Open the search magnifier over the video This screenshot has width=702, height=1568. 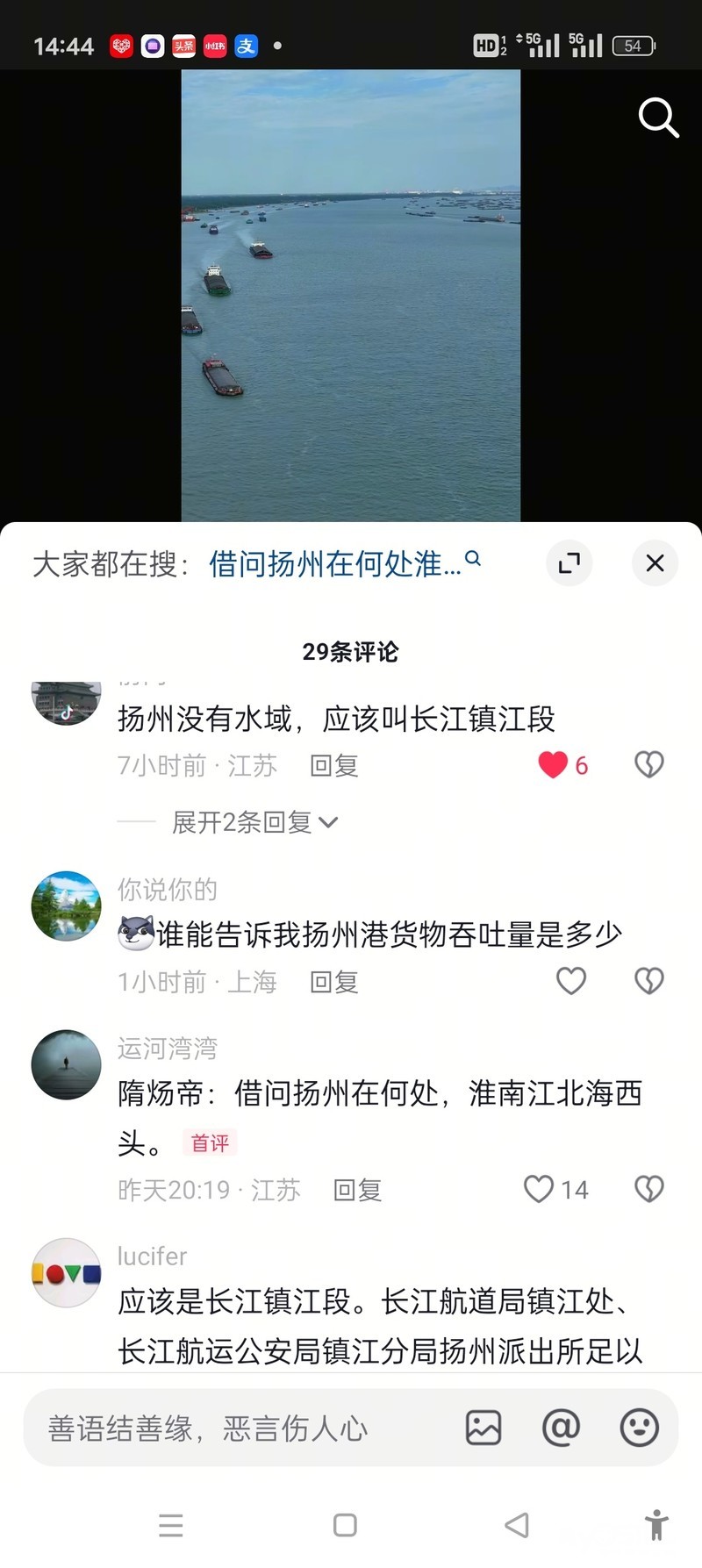point(658,118)
